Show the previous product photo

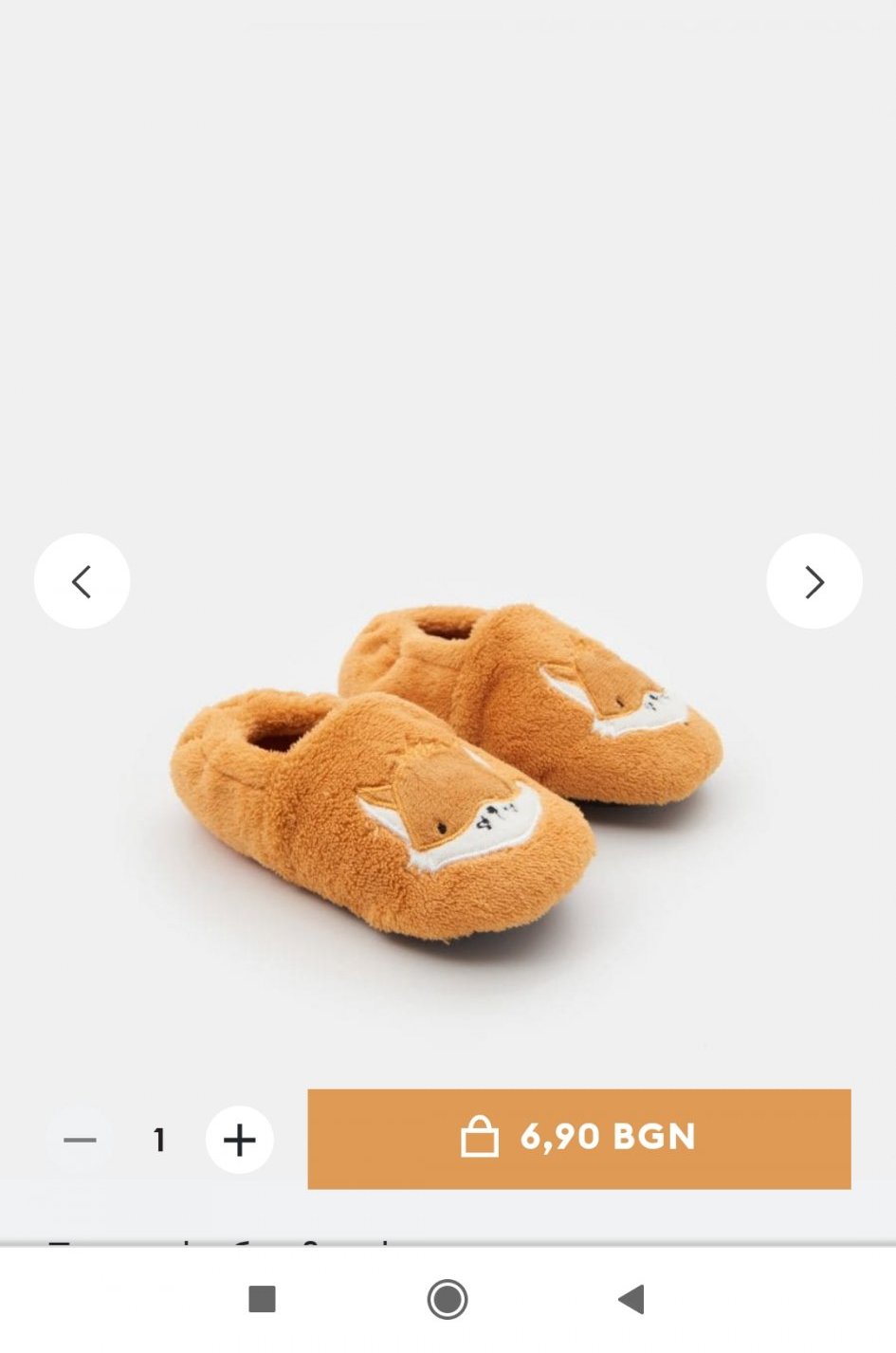82,581
